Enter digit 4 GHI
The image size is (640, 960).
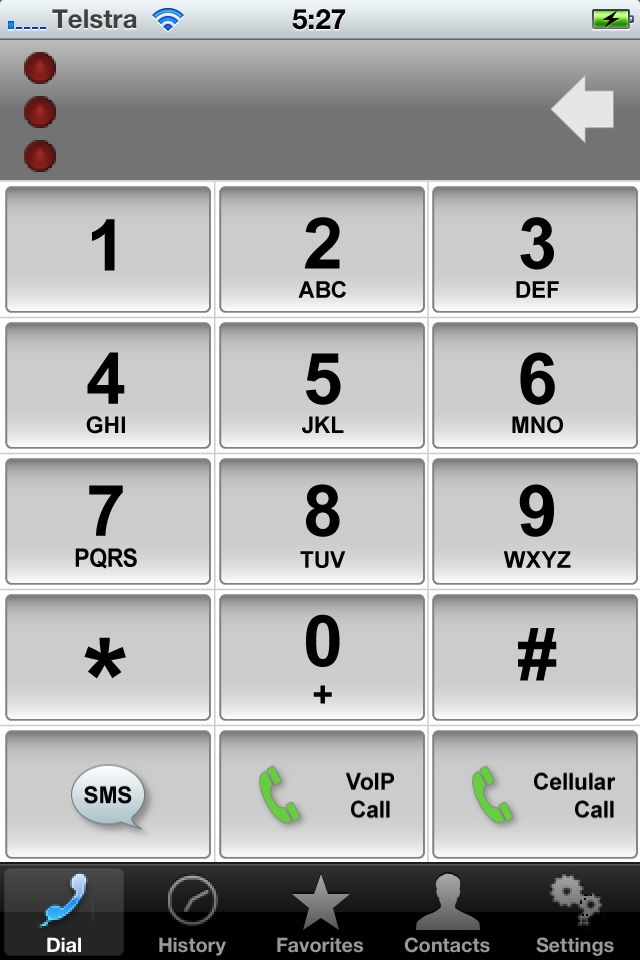click(108, 385)
